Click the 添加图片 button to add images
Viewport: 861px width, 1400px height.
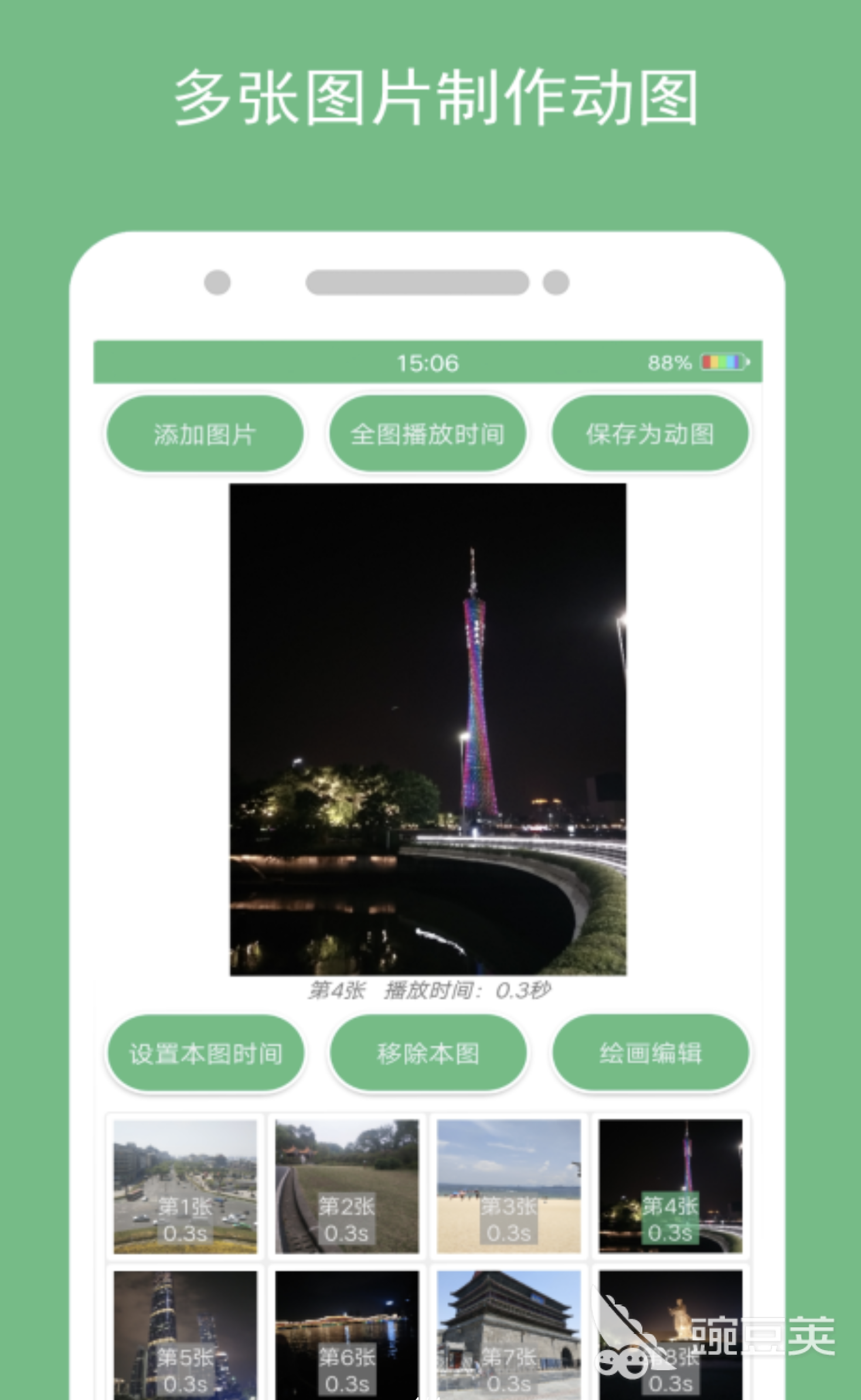pos(204,432)
